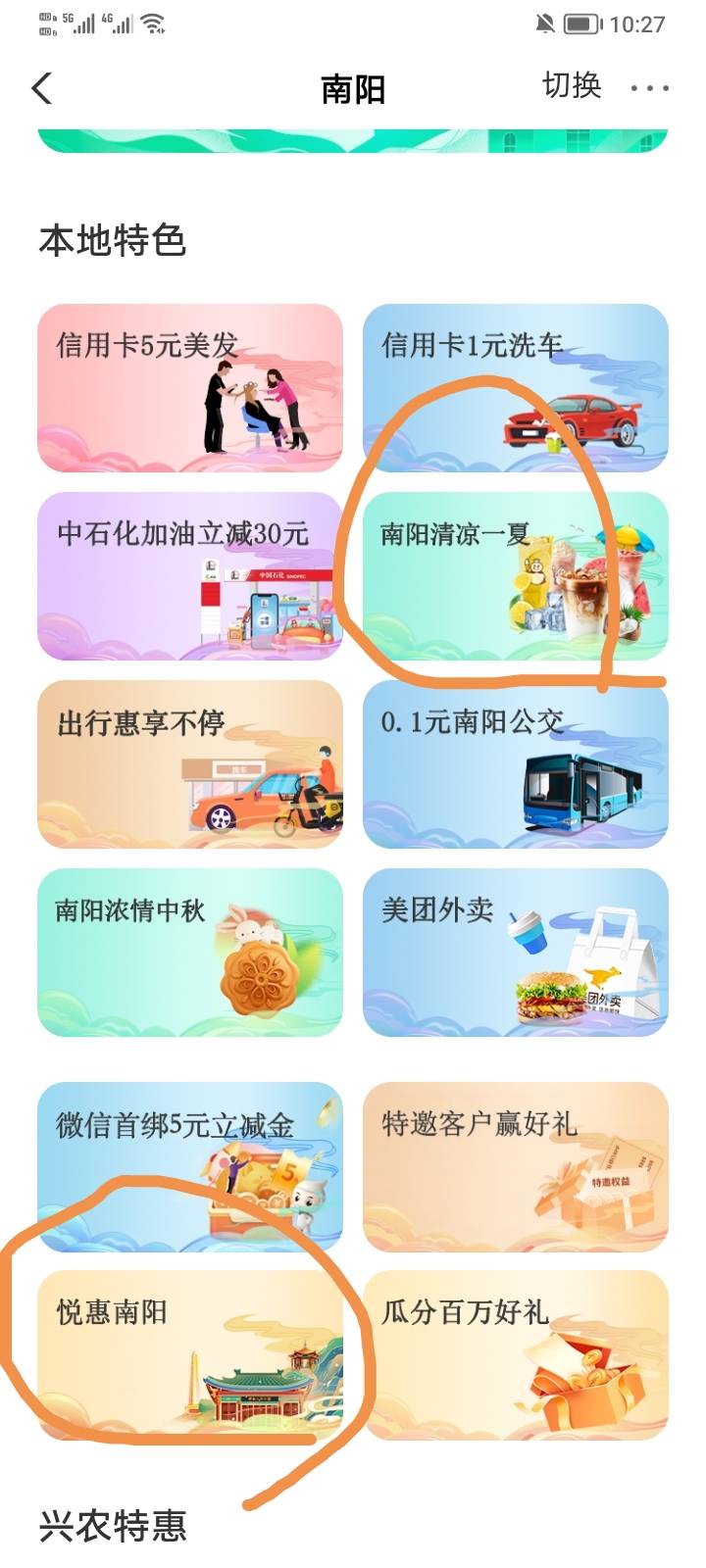View 特邀客户赢好礼 promotion
Screen dimensions: 706x1568
(516, 1166)
